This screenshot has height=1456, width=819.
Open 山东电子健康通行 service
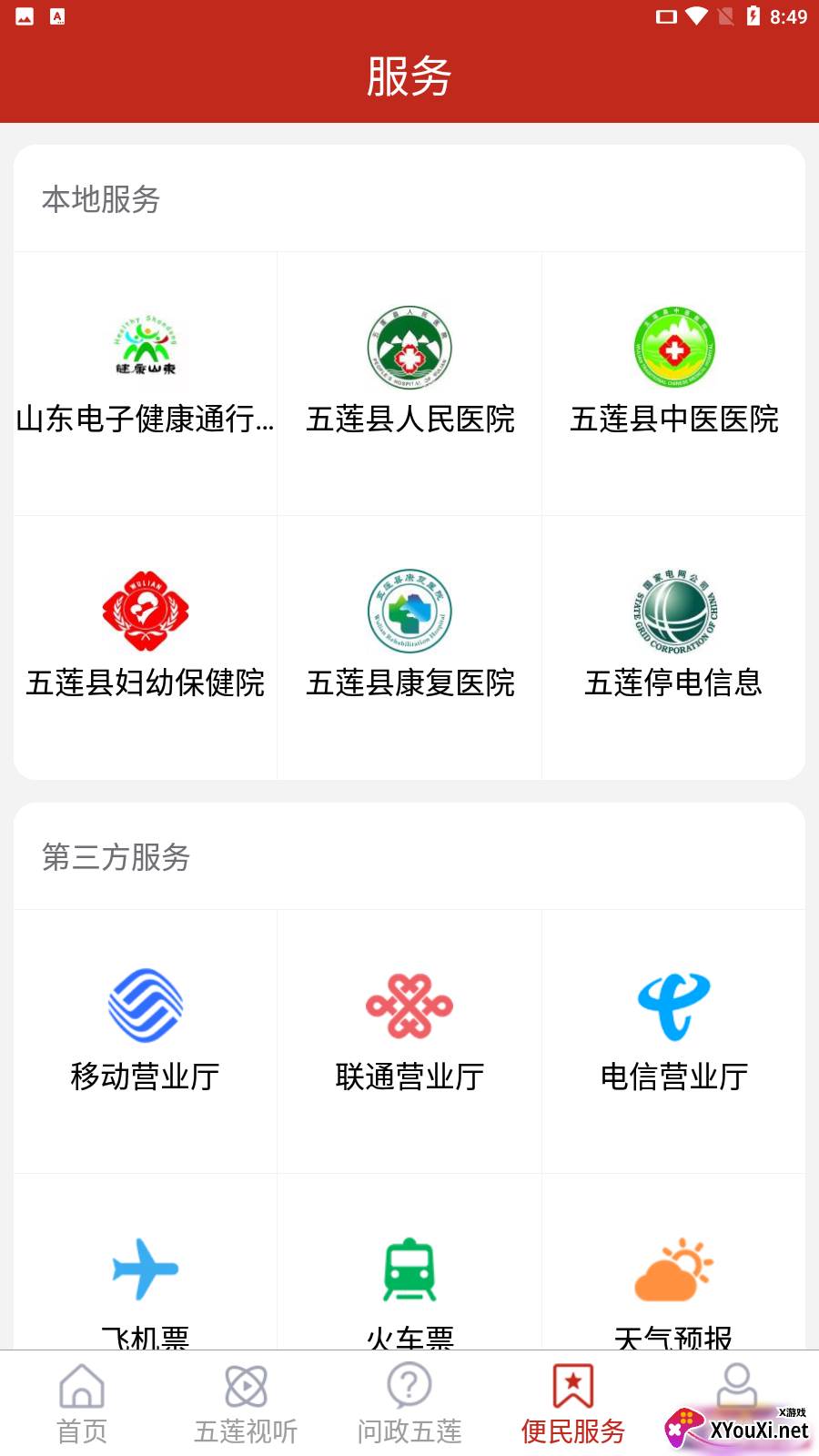(x=146, y=383)
